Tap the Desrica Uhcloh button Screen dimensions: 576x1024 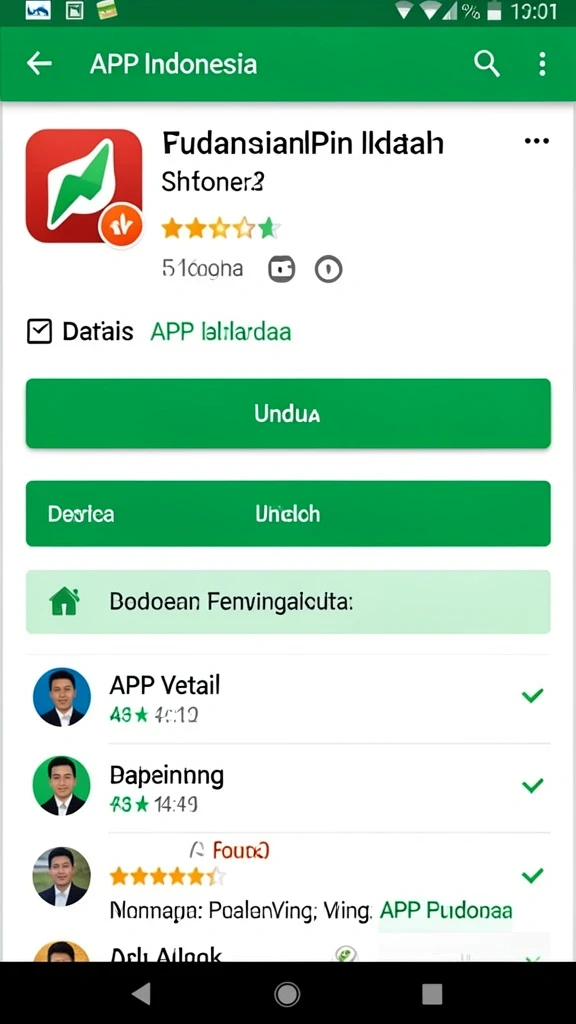click(x=288, y=513)
